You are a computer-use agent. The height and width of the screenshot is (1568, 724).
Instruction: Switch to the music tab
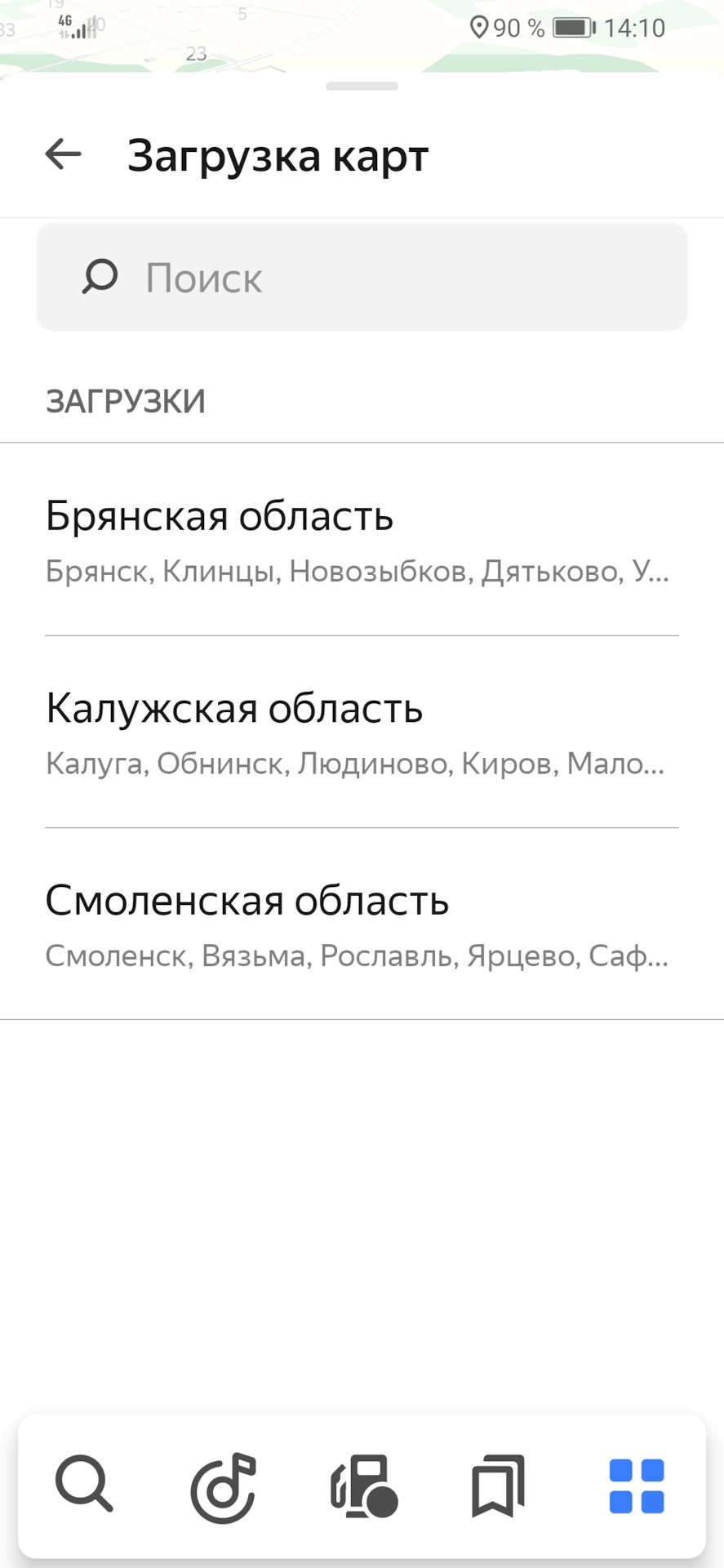223,1486
